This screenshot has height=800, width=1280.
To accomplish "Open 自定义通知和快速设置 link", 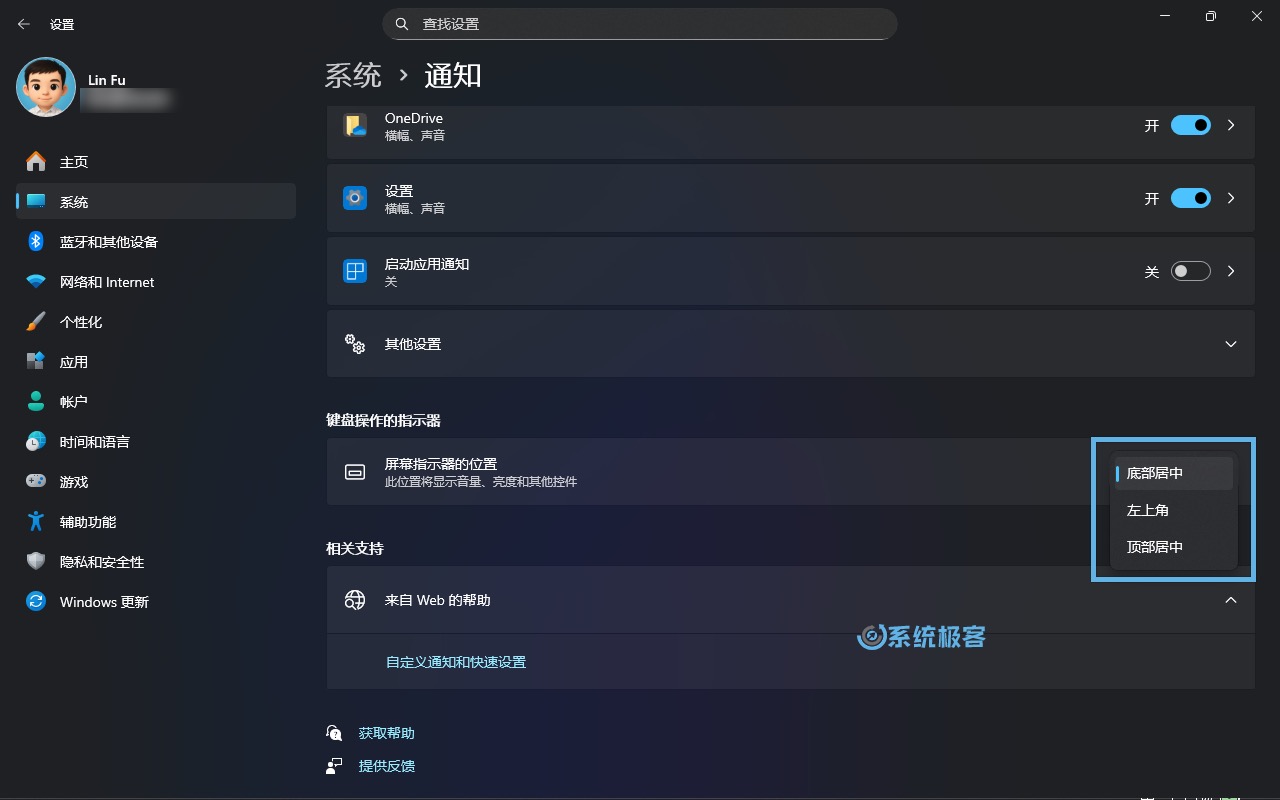I will [456, 662].
